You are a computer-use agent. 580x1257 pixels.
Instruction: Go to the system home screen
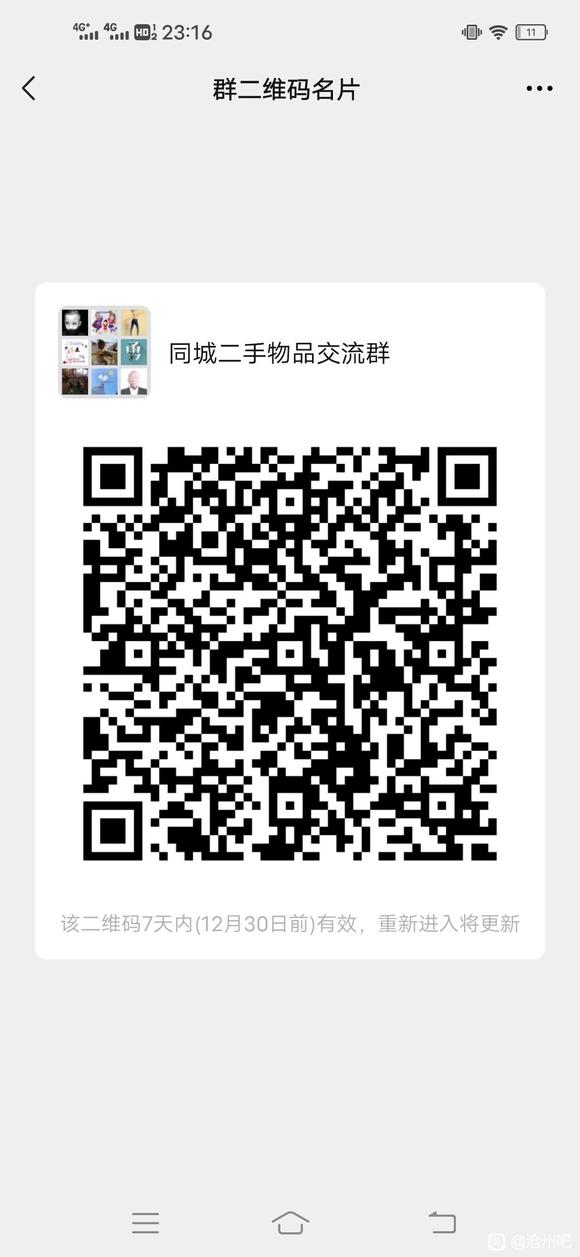point(290,1222)
